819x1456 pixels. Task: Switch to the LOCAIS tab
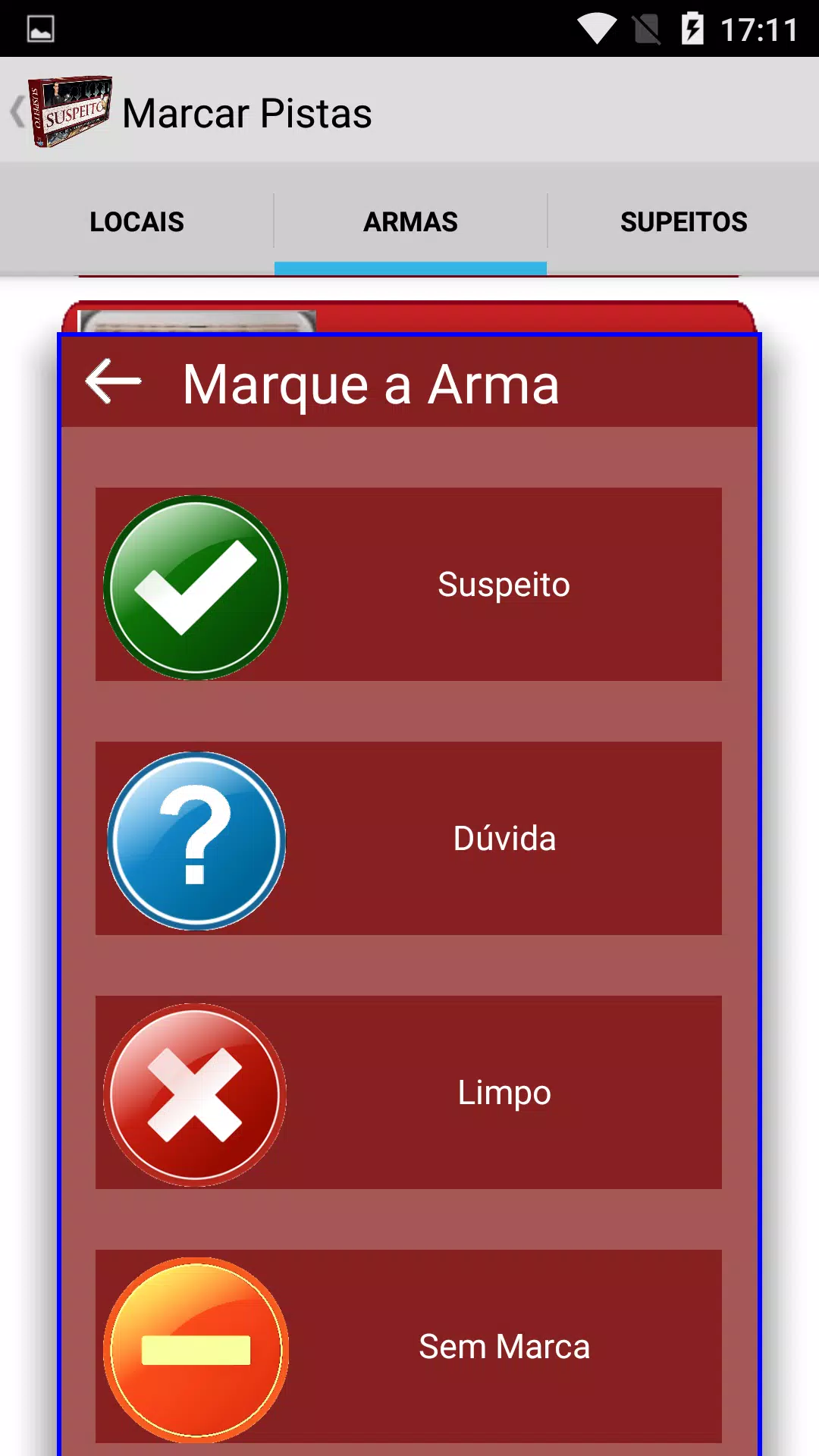pos(136,221)
